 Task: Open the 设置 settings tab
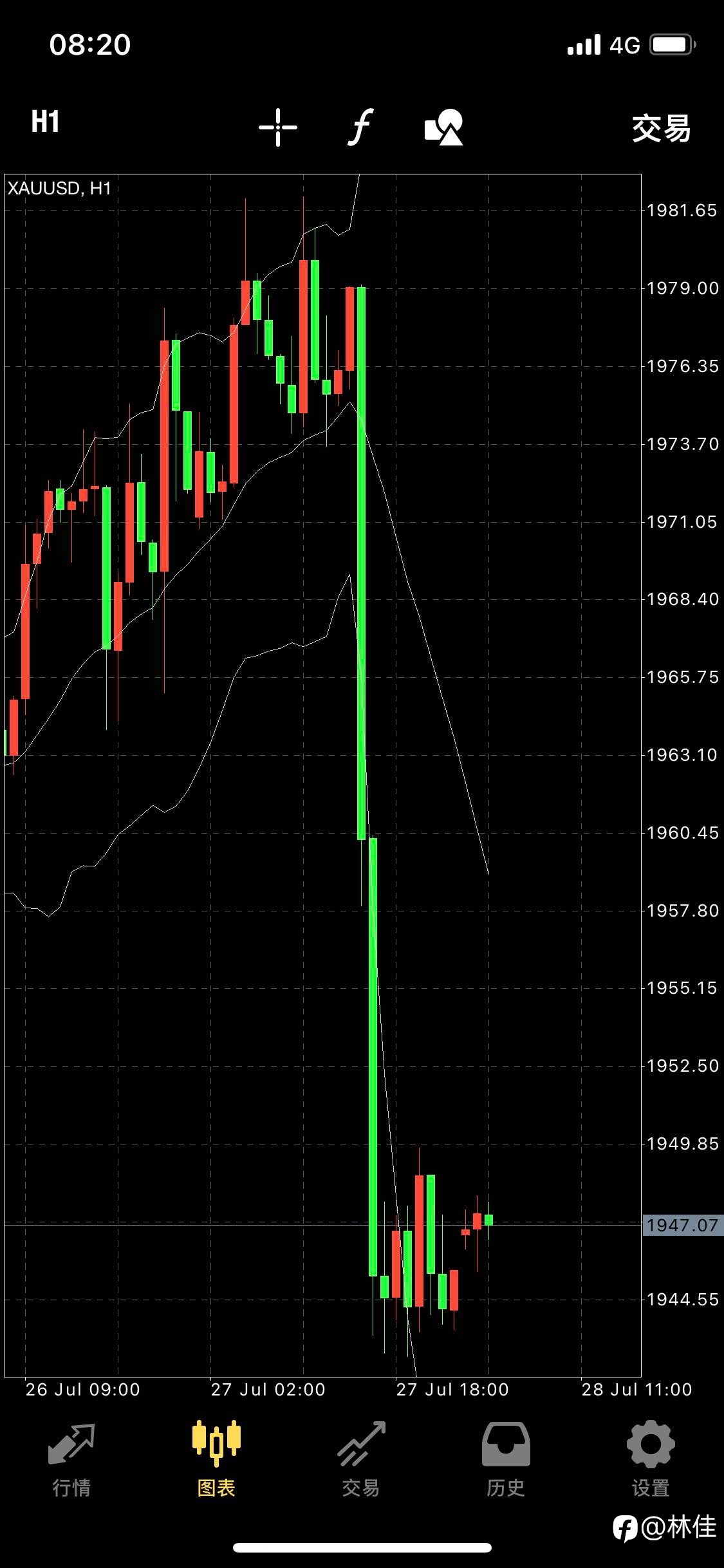point(651,1460)
